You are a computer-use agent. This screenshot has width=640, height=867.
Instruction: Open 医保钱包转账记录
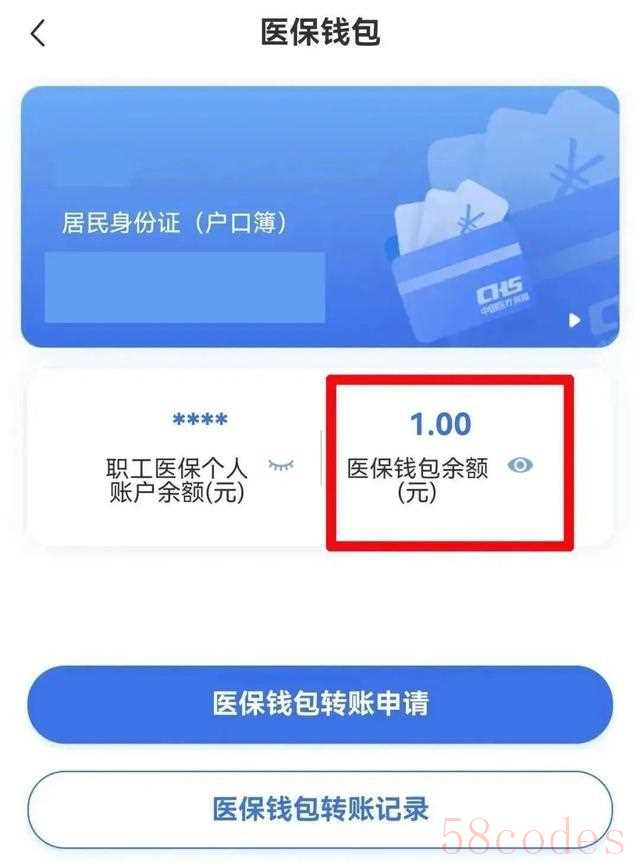click(319, 808)
